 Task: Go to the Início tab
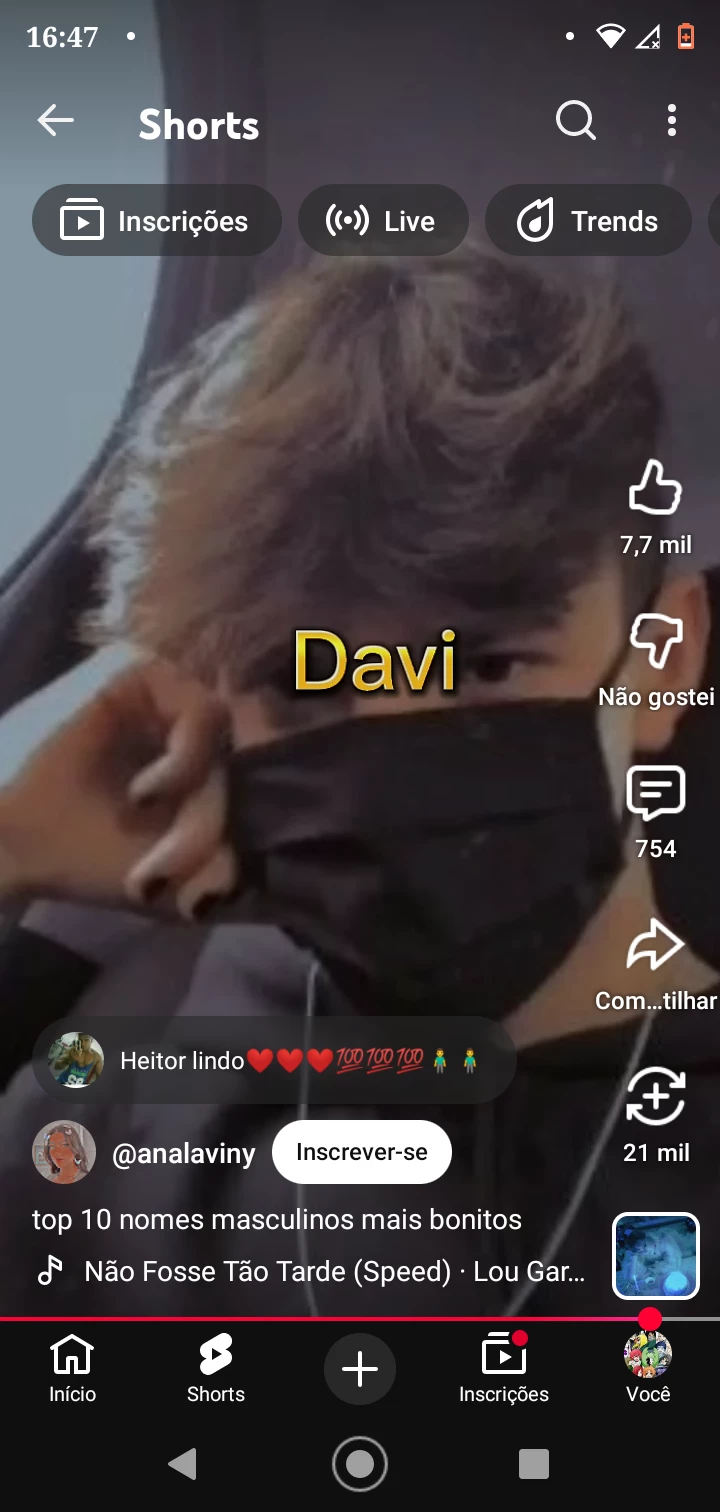72,1368
